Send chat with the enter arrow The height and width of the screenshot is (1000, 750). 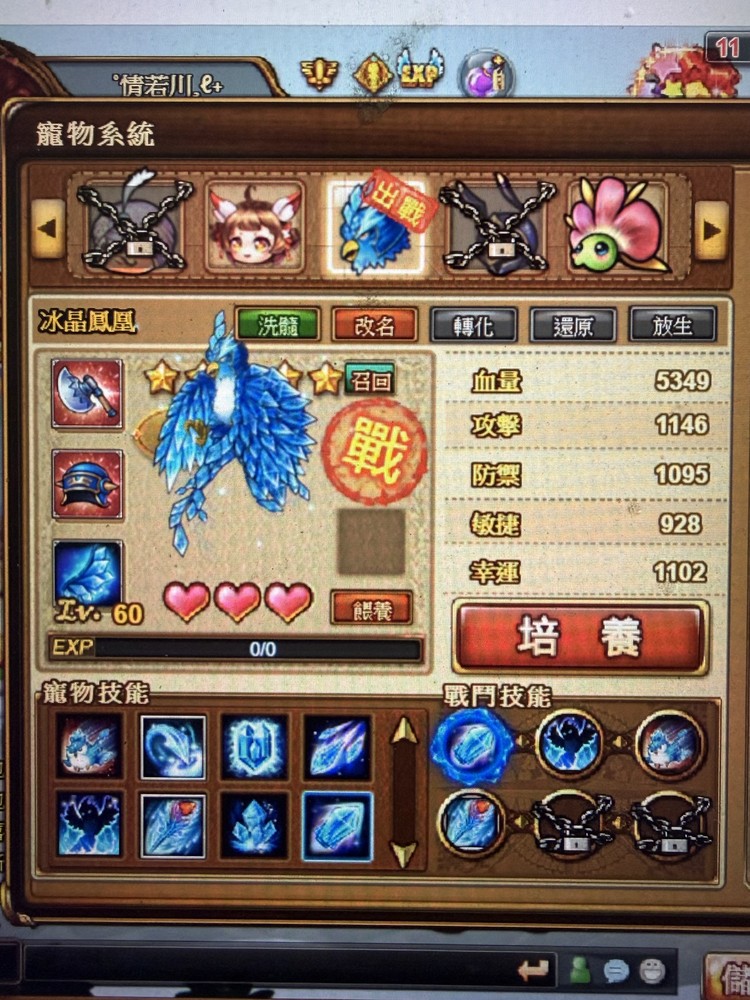click(534, 968)
